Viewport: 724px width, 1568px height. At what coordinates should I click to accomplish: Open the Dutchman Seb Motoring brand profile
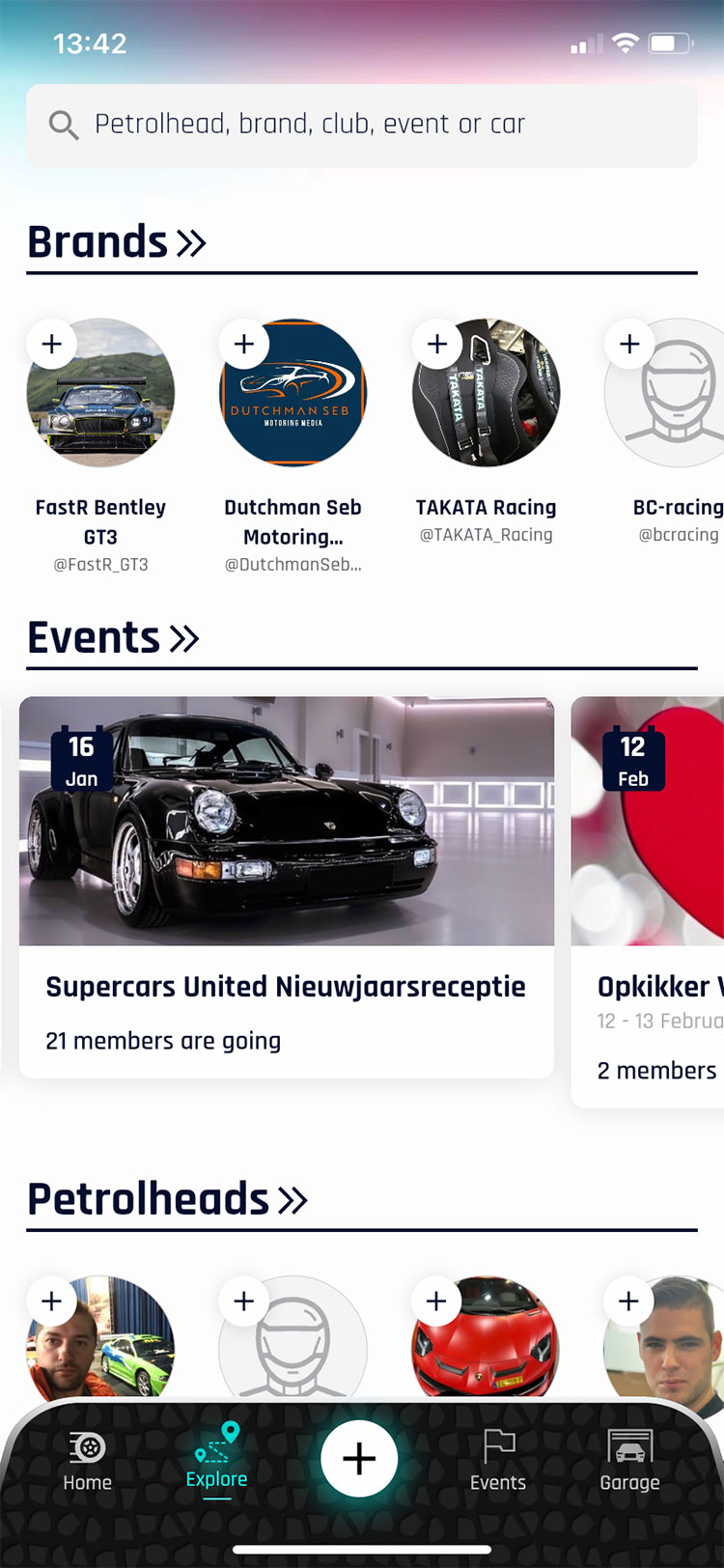292,394
